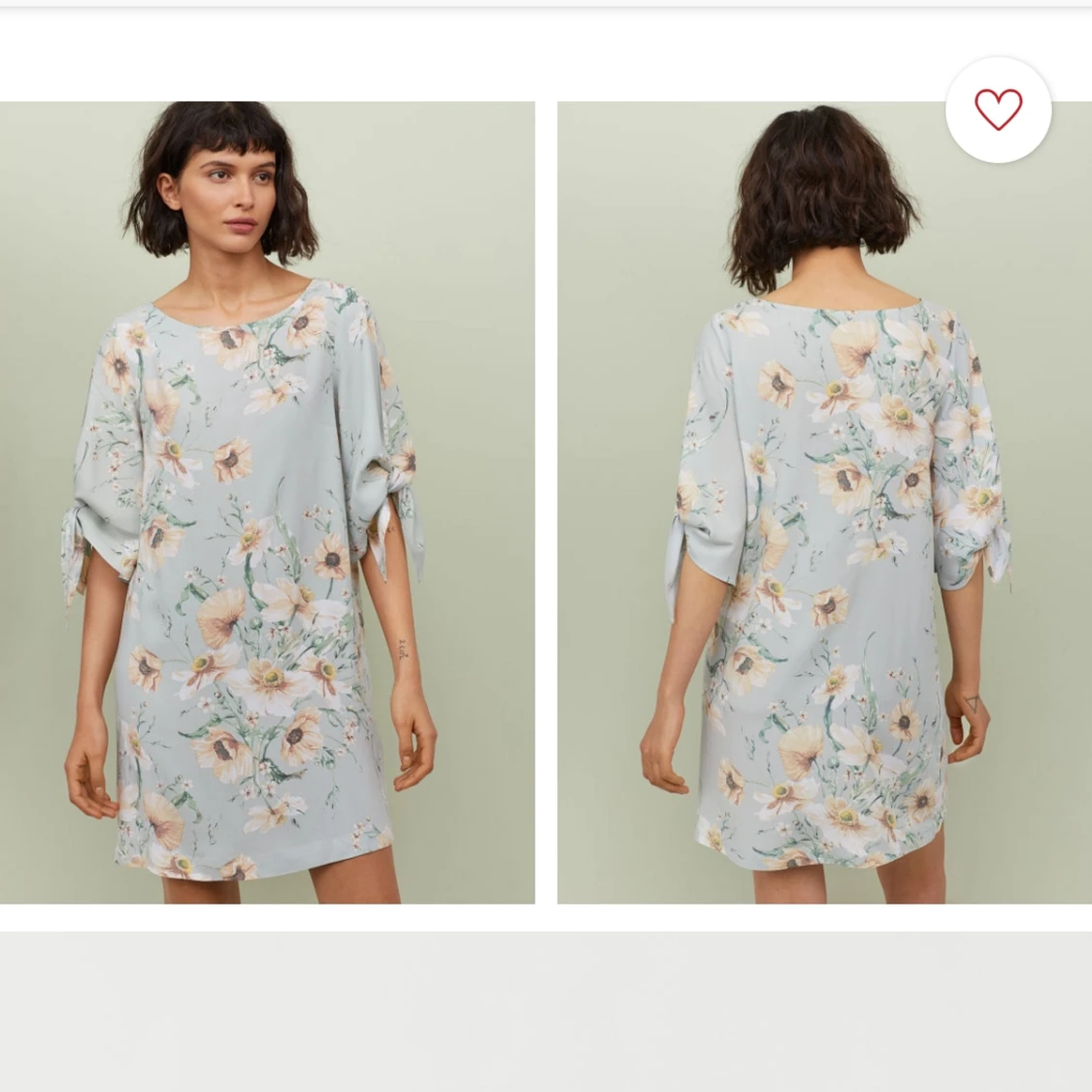Open the back view dress photo

point(823,503)
